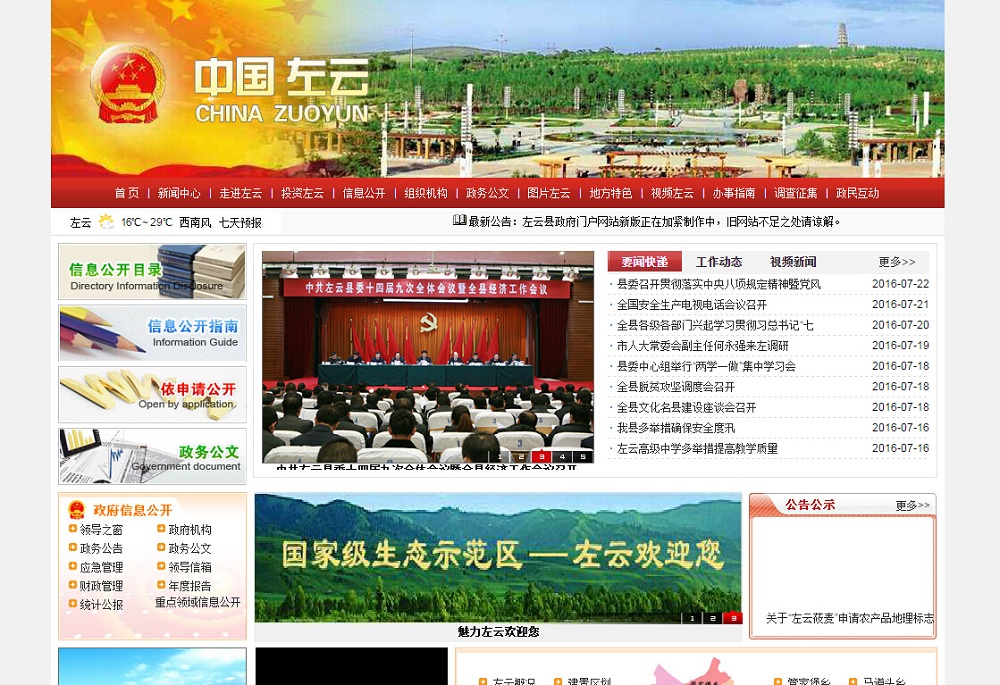Image resolution: width=1000 pixels, height=685 pixels.
Task: Open 领导之窗 under 政府信息公开
Action: point(101,530)
